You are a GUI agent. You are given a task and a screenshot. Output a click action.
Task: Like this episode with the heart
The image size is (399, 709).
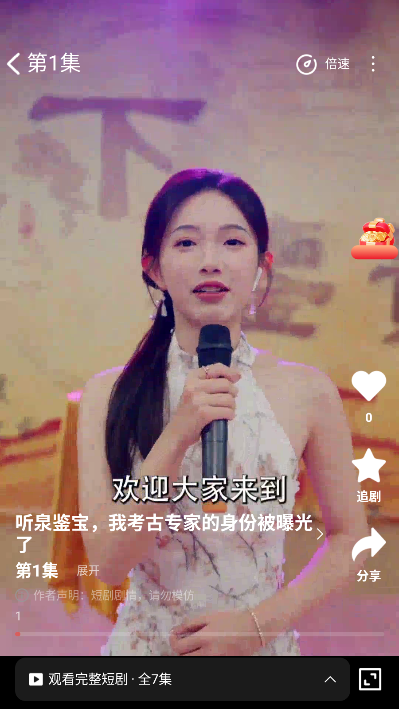(x=369, y=386)
